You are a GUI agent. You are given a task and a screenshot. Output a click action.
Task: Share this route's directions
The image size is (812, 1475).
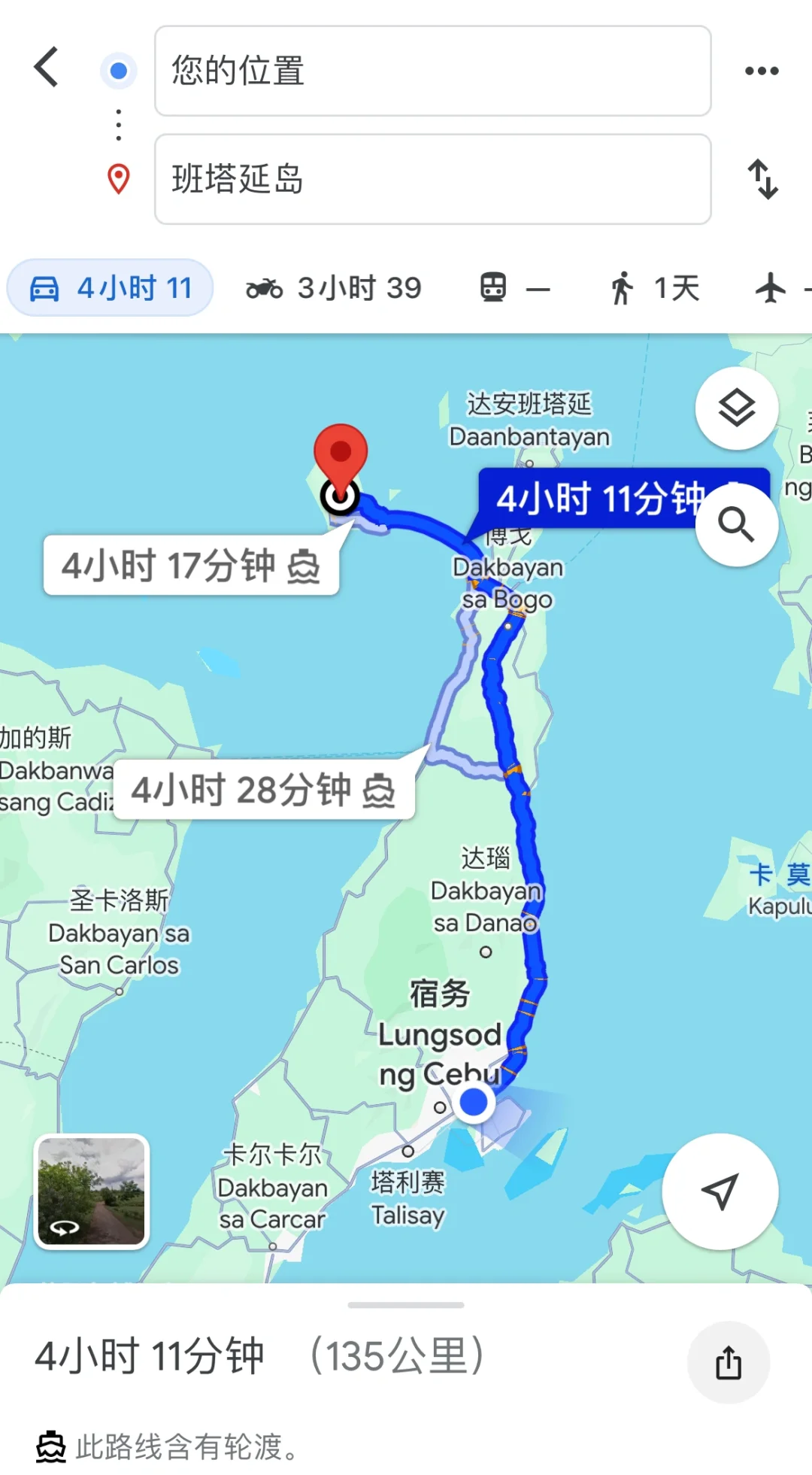728,1362
